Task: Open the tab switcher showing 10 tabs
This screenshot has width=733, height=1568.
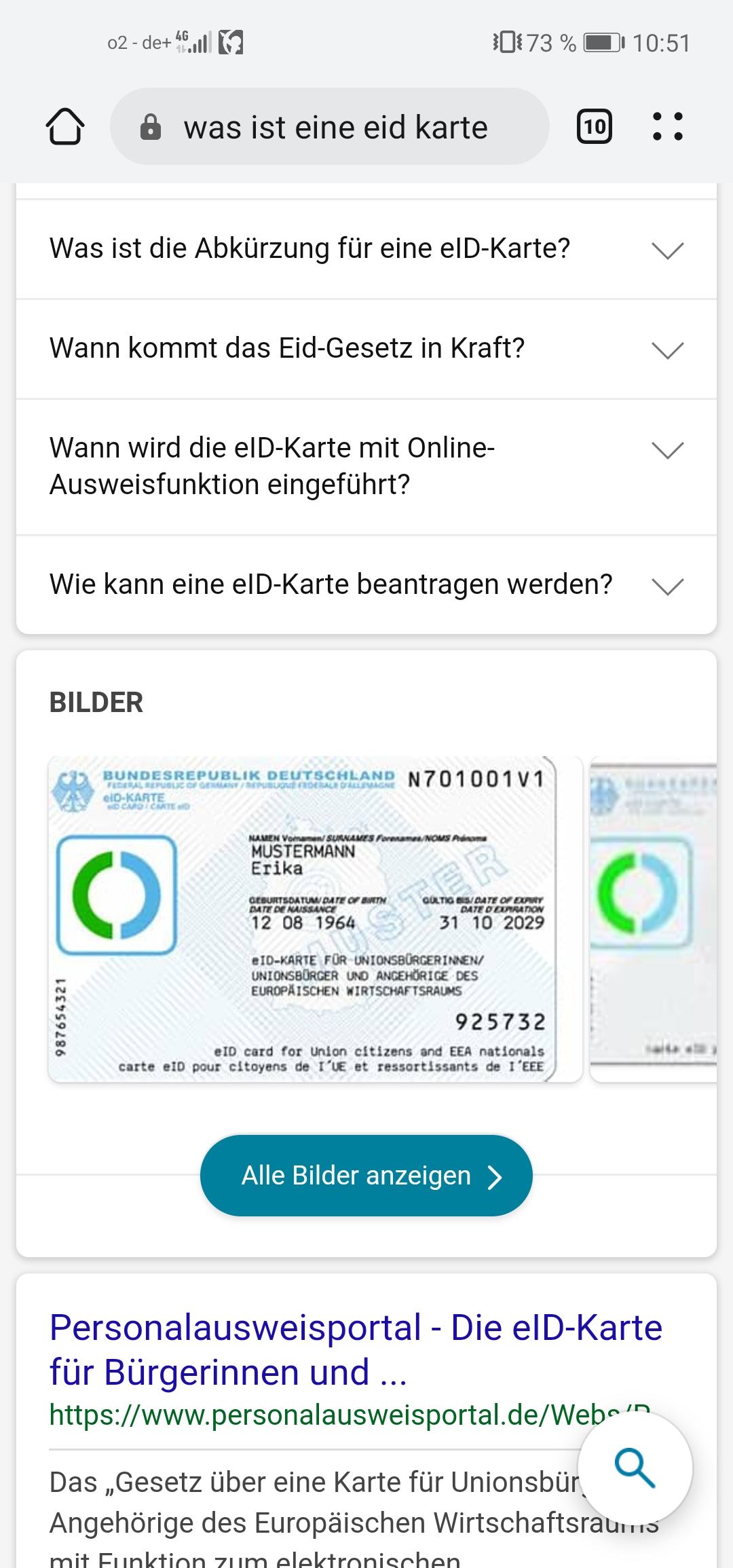Action: click(x=594, y=127)
